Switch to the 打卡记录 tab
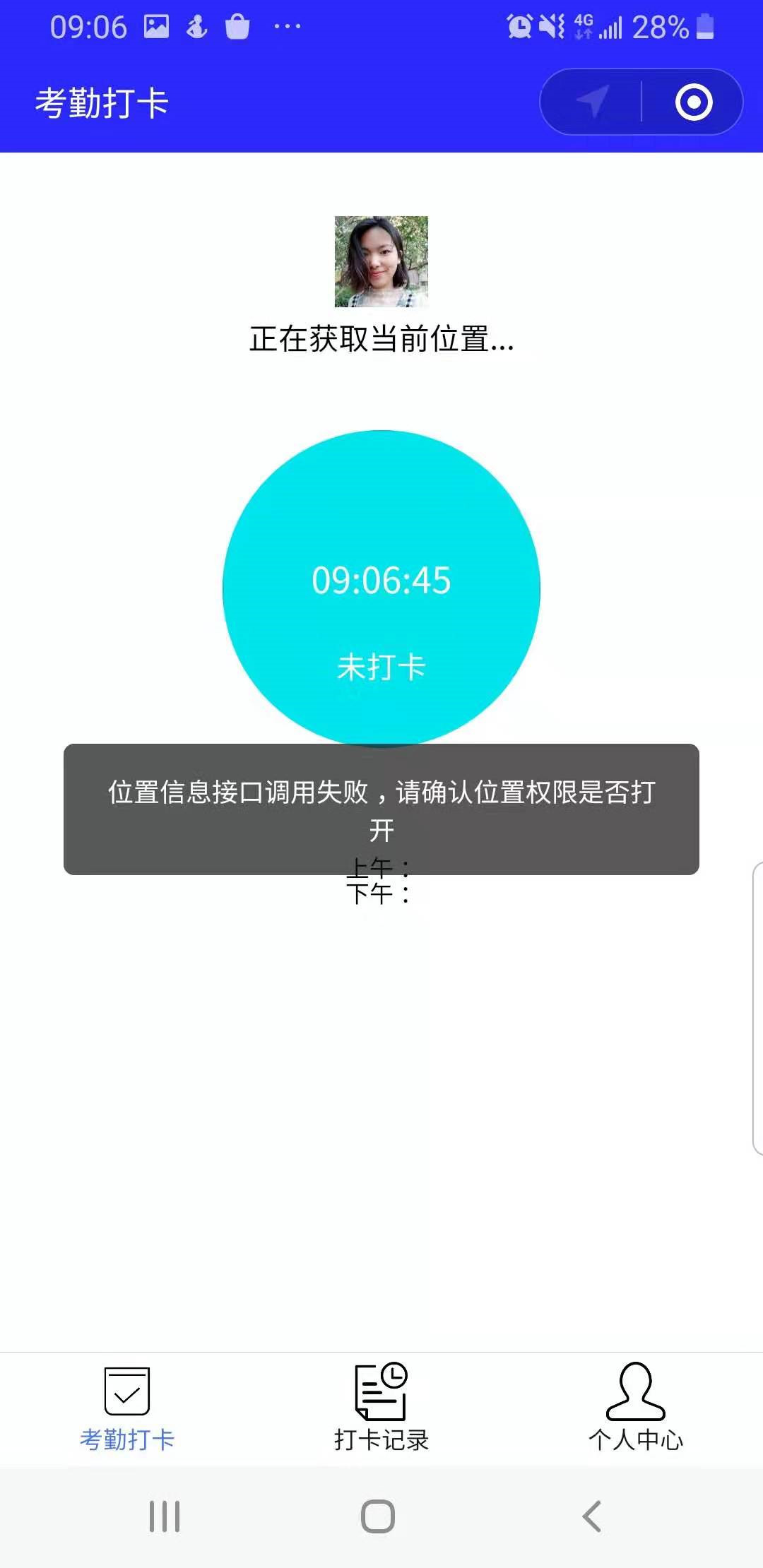This screenshot has height=1568, width=763. click(381, 1406)
